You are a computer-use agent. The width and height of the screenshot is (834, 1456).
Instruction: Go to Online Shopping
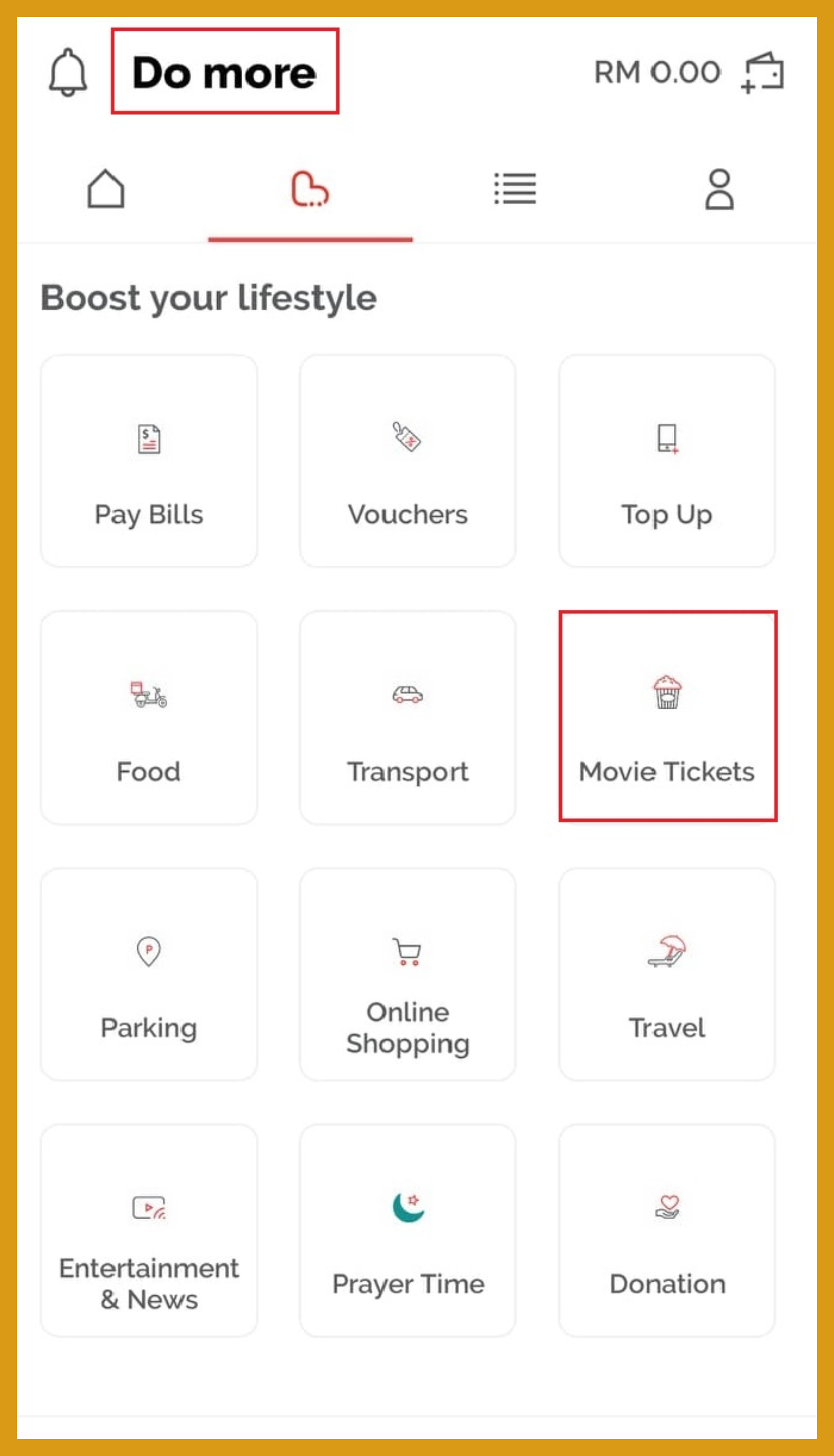pos(407,974)
